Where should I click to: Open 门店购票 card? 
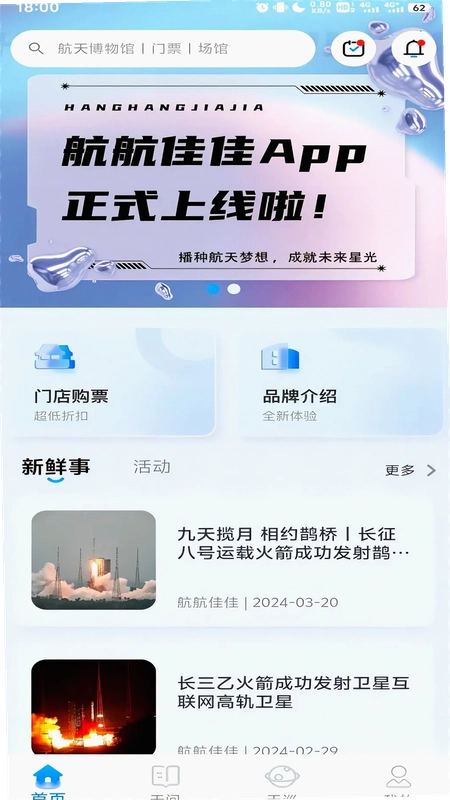tap(113, 382)
